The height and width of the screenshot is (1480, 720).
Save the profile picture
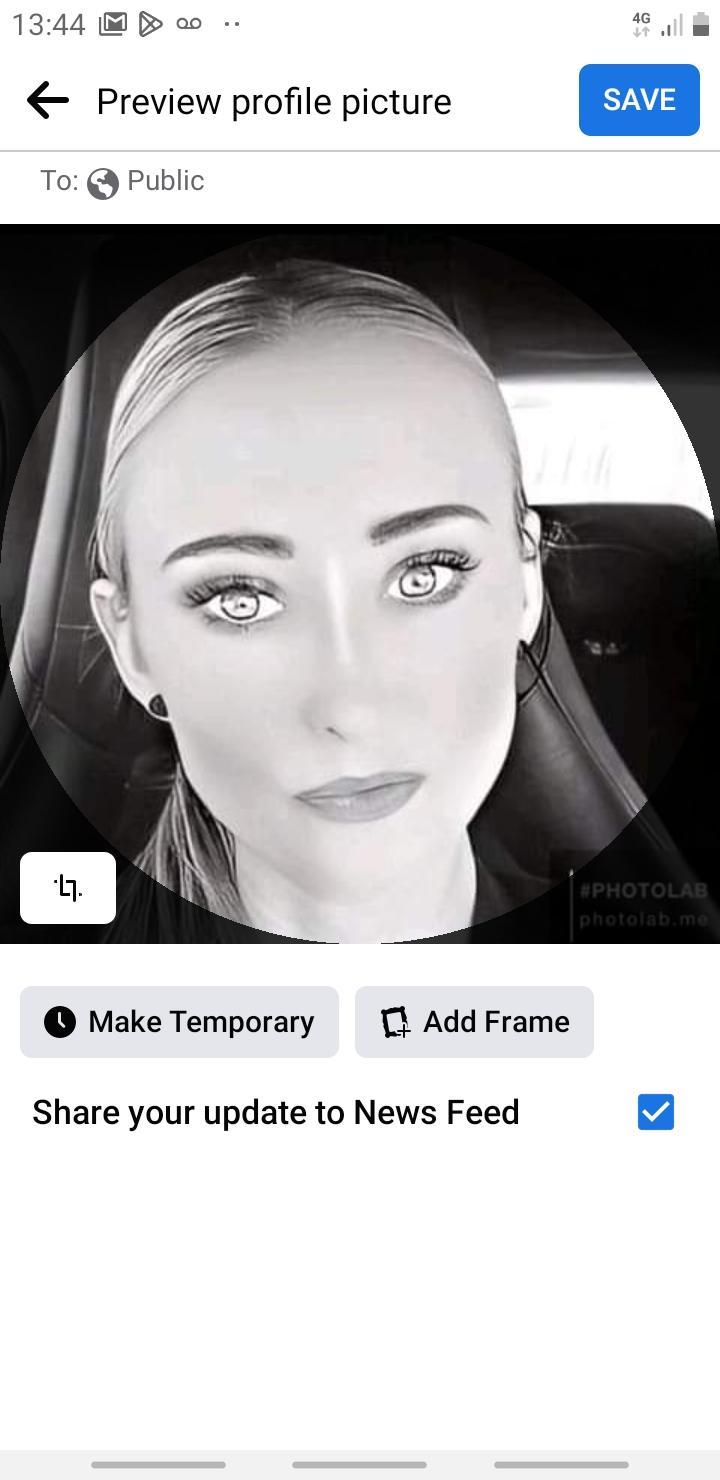tap(638, 100)
